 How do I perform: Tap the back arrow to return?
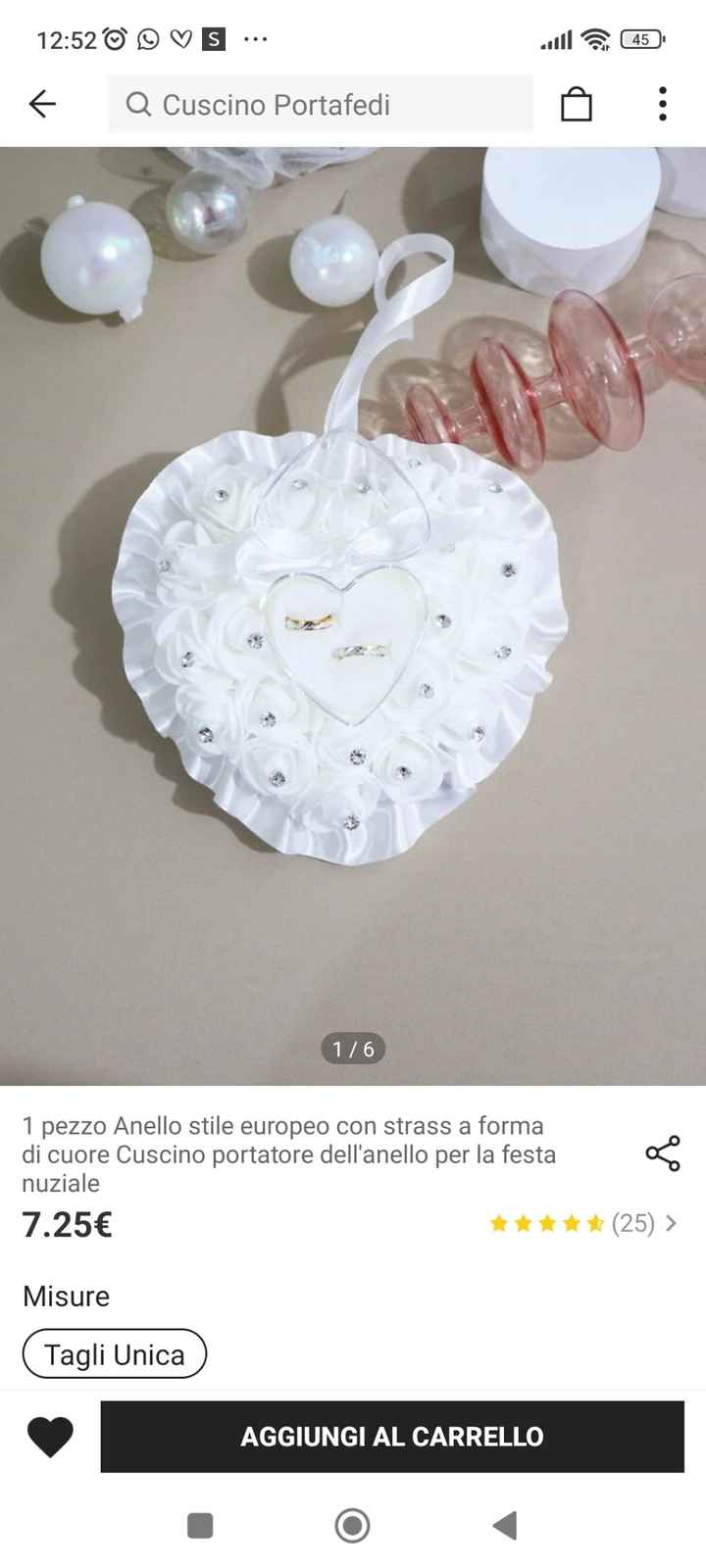click(x=43, y=103)
